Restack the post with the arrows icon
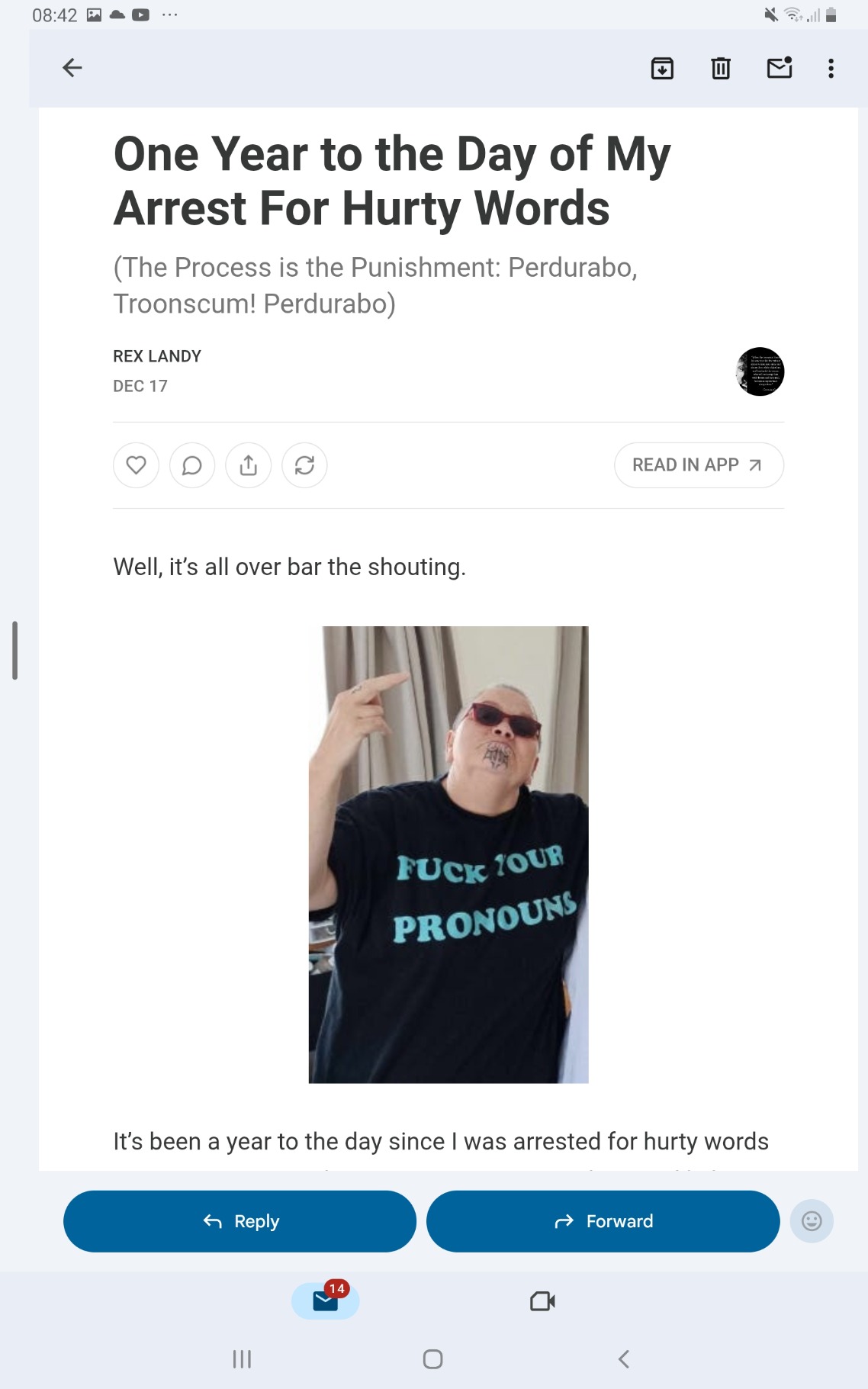The width and height of the screenshot is (868, 1389). point(304,465)
